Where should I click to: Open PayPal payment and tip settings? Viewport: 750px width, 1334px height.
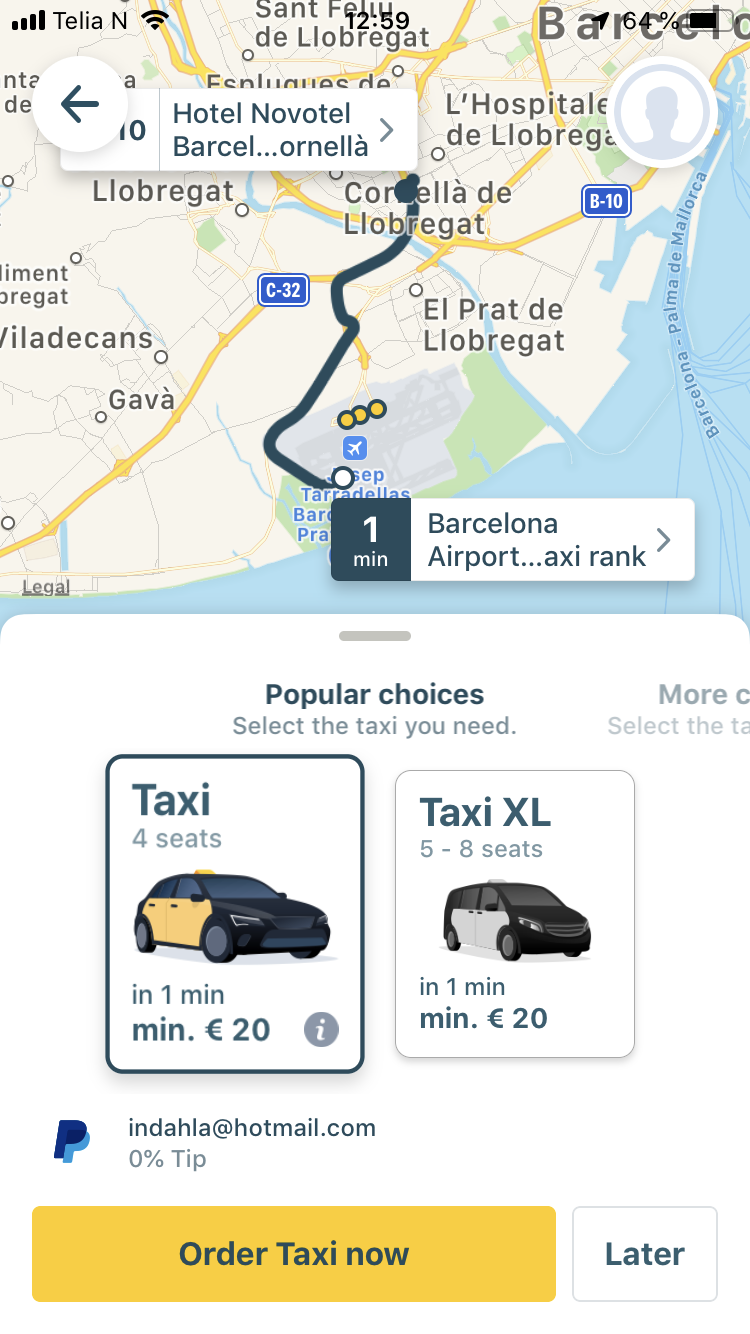pyautogui.click(x=375, y=1143)
